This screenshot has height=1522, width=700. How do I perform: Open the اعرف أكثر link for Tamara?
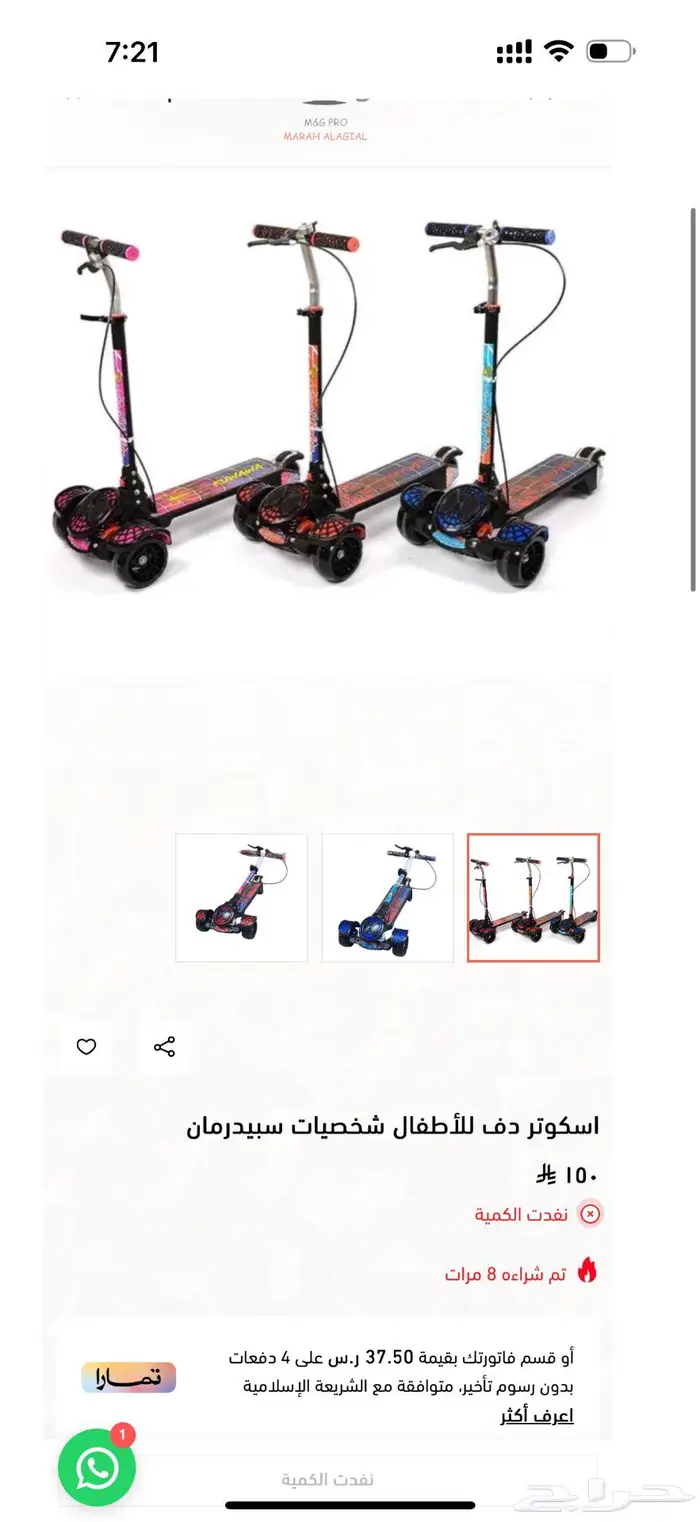(x=536, y=1416)
